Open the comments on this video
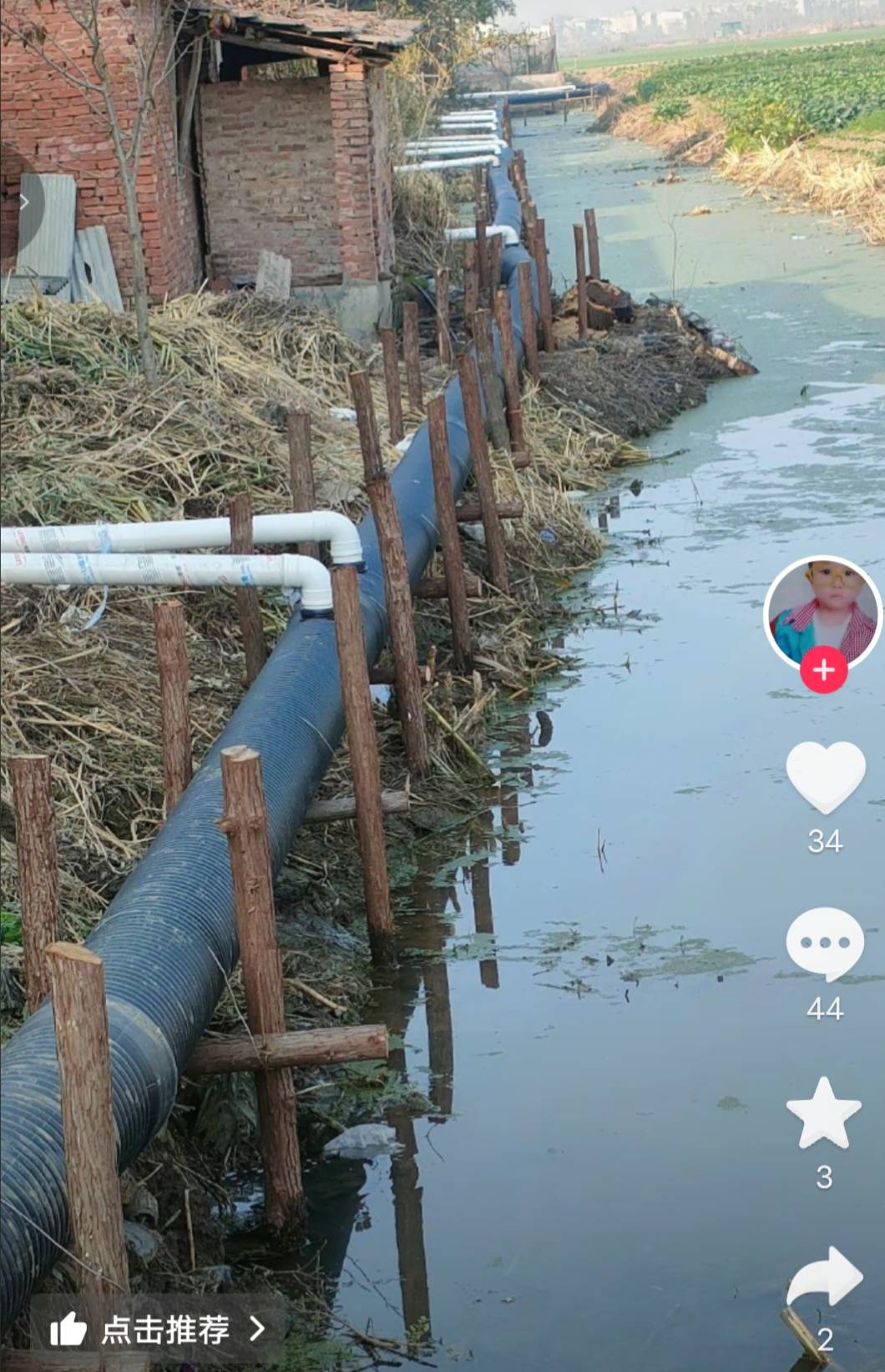 (825, 944)
